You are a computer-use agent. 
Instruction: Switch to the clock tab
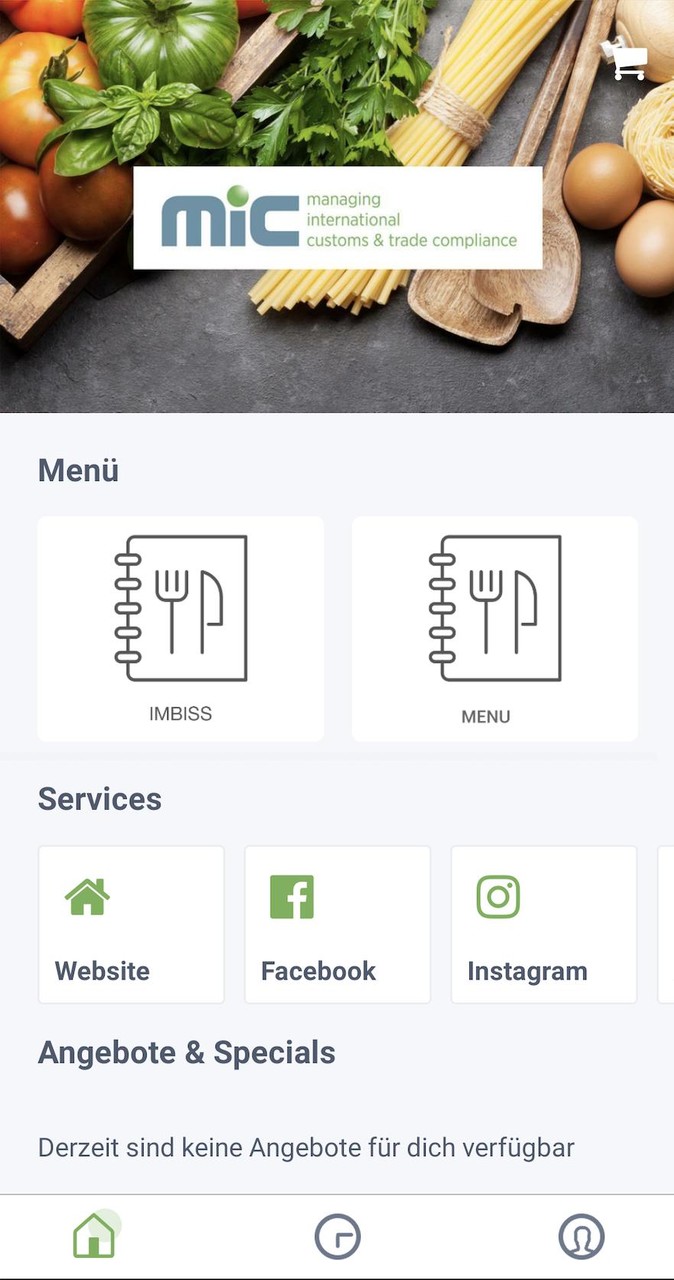pyautogui.click(x=337, y=1237)
